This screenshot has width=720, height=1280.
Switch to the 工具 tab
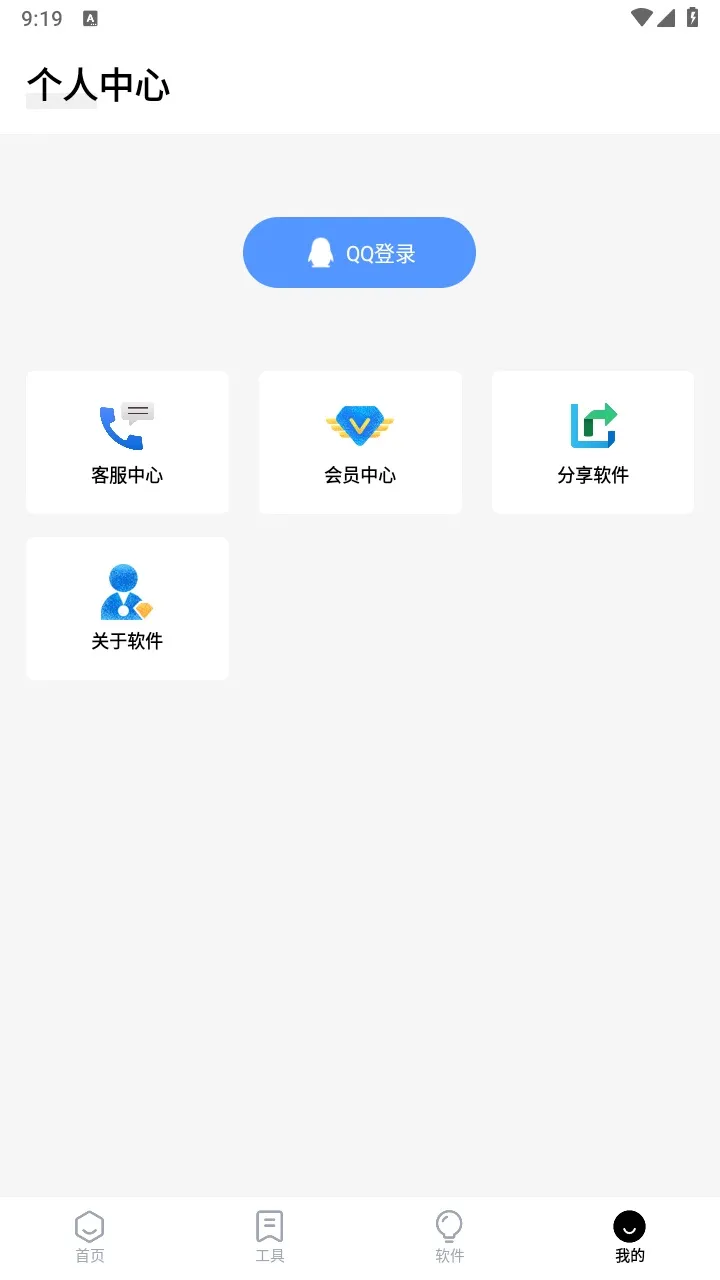270,1235
